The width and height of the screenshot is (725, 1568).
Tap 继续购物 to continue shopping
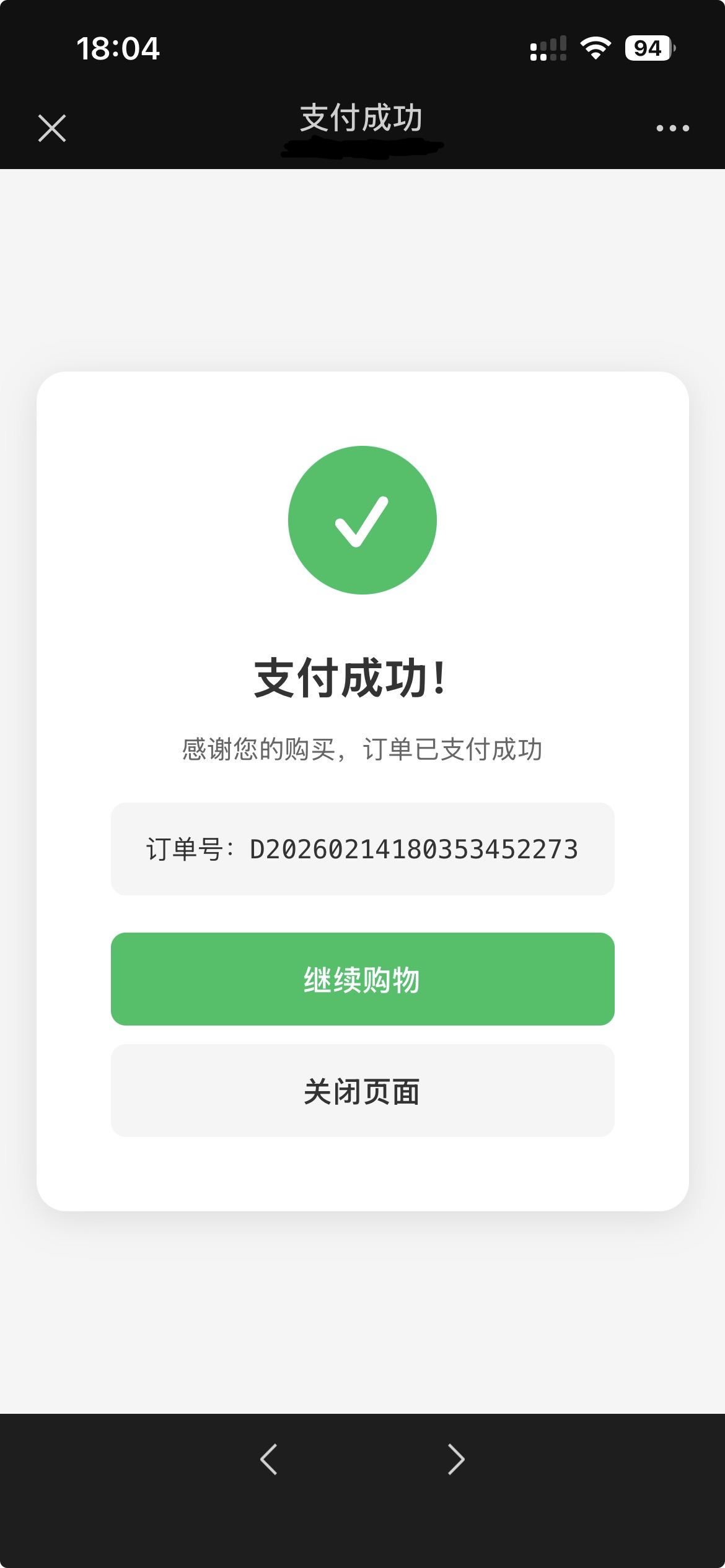362,979
